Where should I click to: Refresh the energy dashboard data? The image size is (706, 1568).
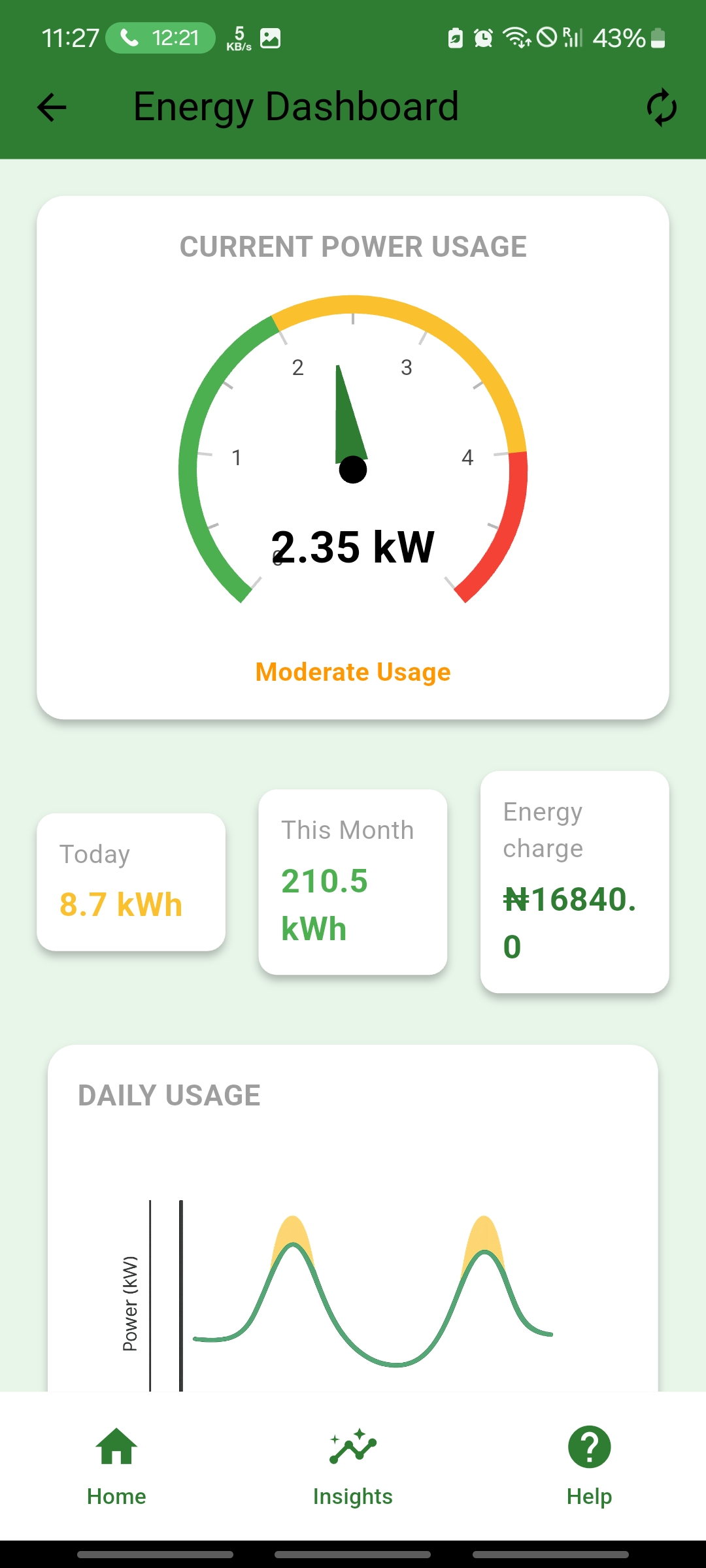click(661, 108)
